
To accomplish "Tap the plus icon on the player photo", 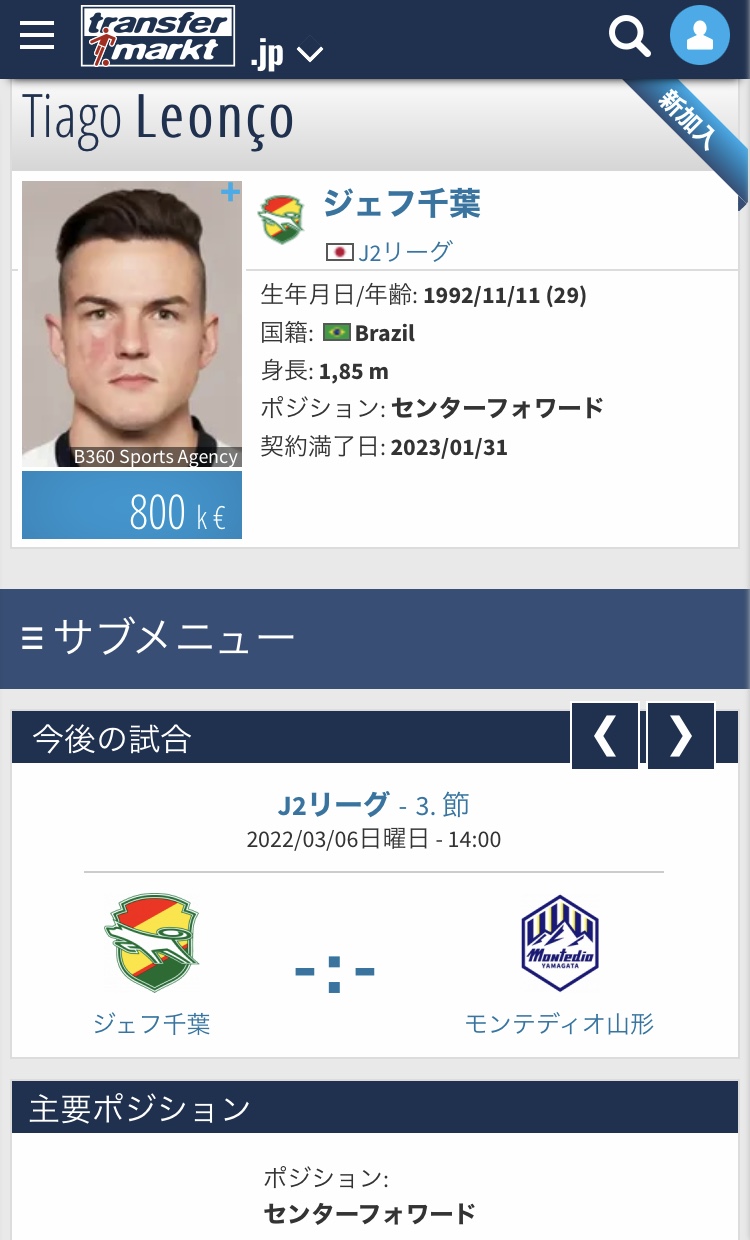I will (x=230, y=192).
